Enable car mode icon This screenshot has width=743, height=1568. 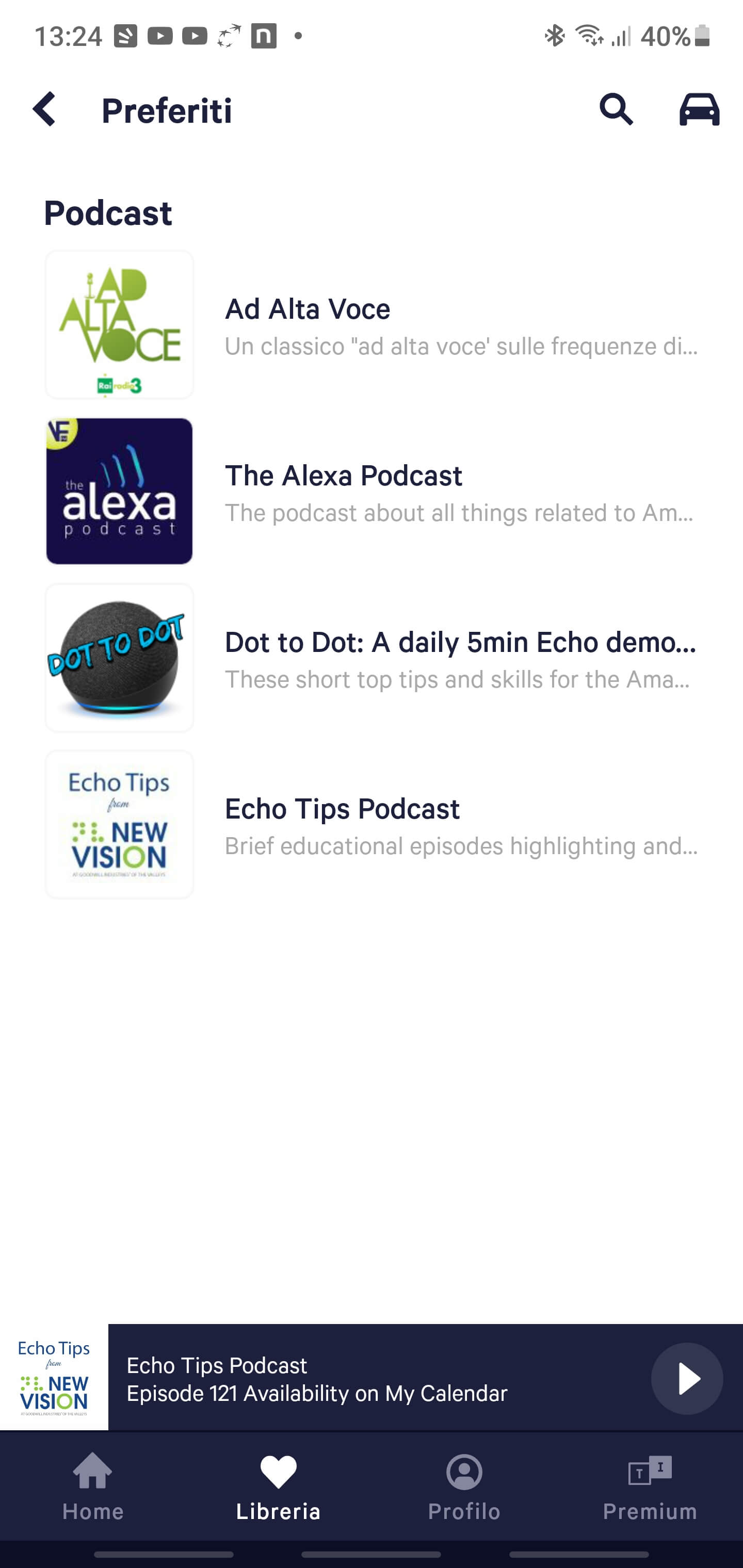pyautogui.click(x=699, y=110)
